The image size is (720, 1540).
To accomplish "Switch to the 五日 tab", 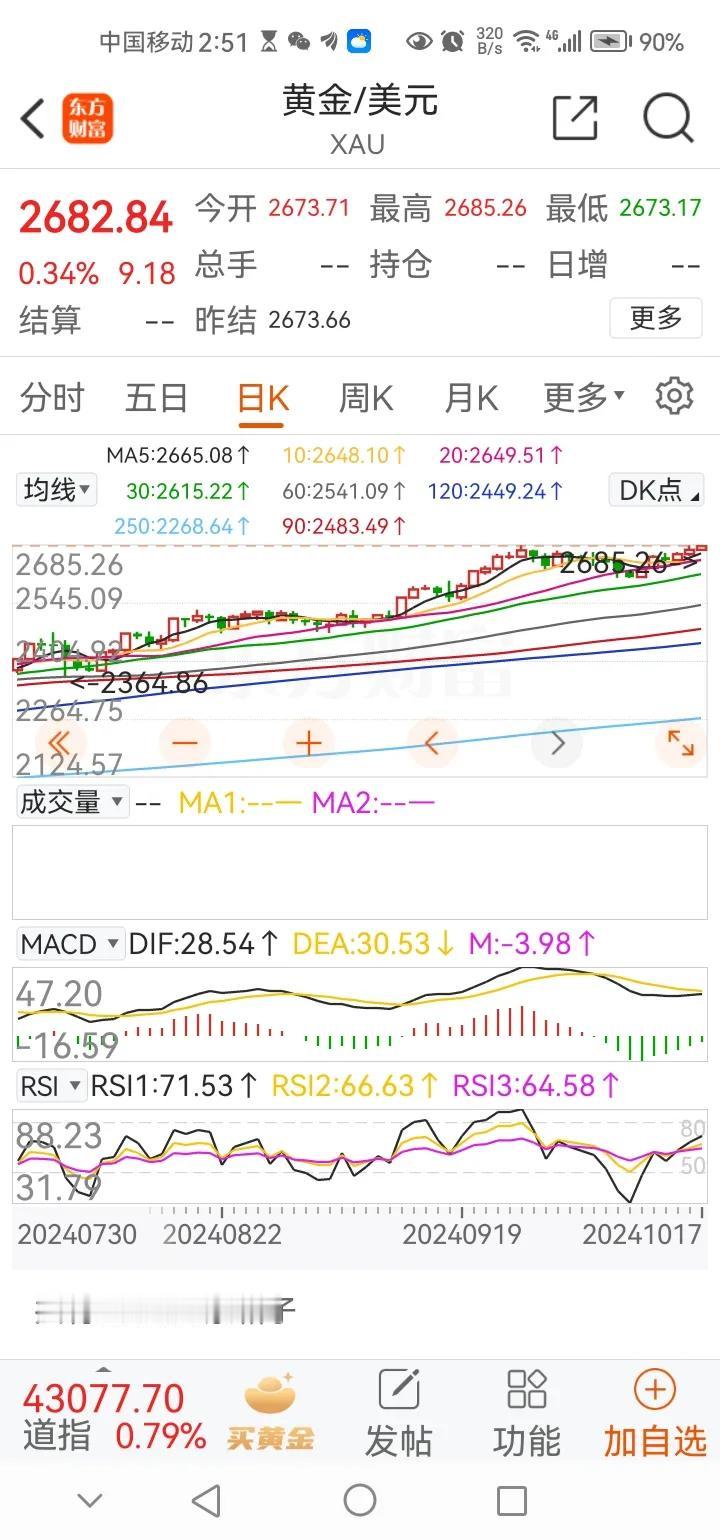I will (156, 398).
